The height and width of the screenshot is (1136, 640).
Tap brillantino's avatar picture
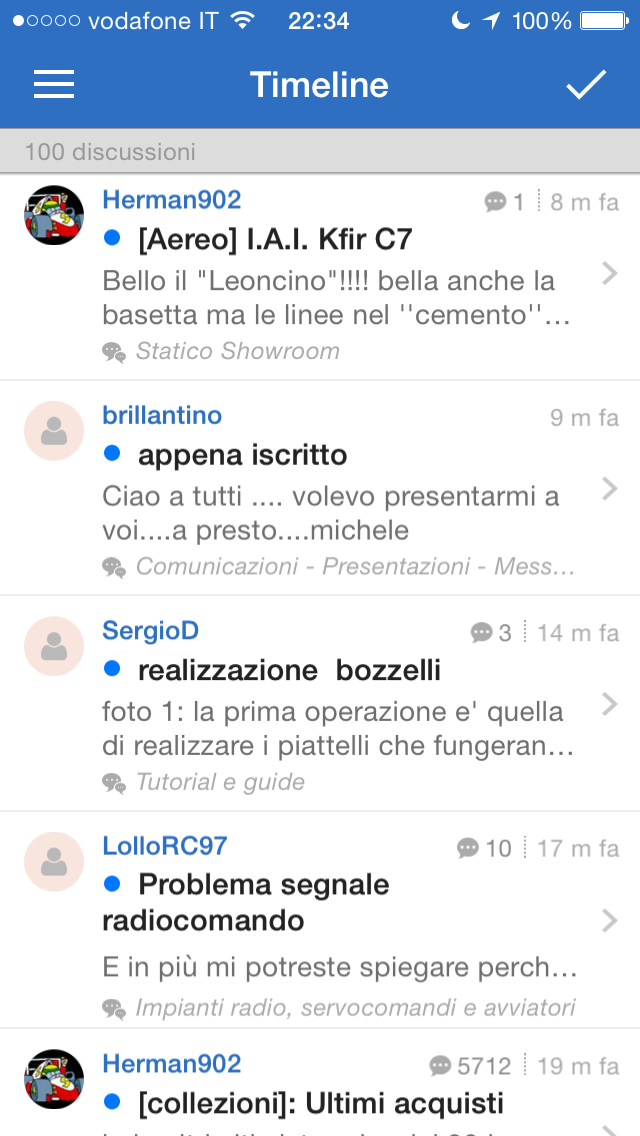point(54,431)
